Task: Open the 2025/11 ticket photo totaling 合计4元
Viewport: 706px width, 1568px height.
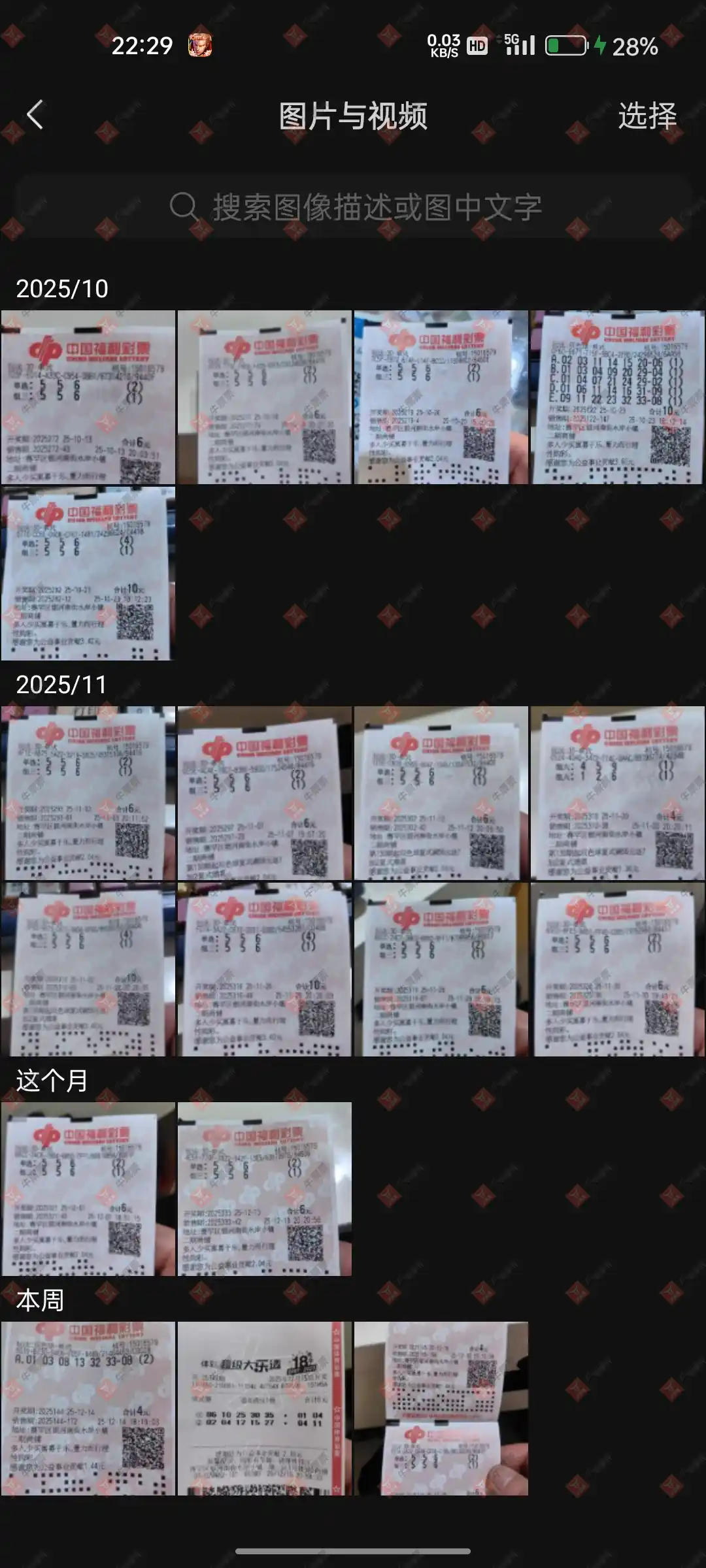Action: [617, 792]
